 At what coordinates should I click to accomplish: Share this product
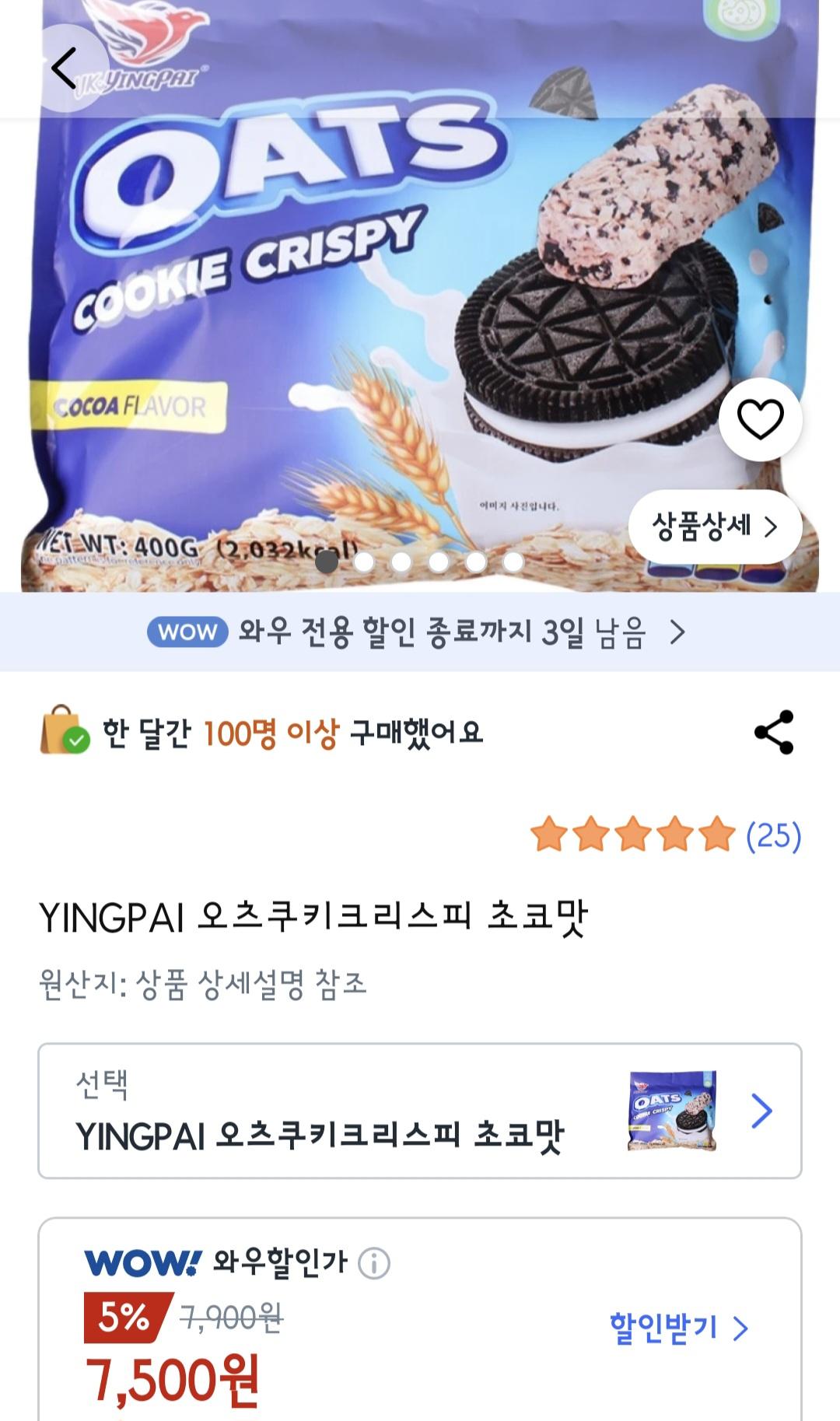click(x=773, y=732)
